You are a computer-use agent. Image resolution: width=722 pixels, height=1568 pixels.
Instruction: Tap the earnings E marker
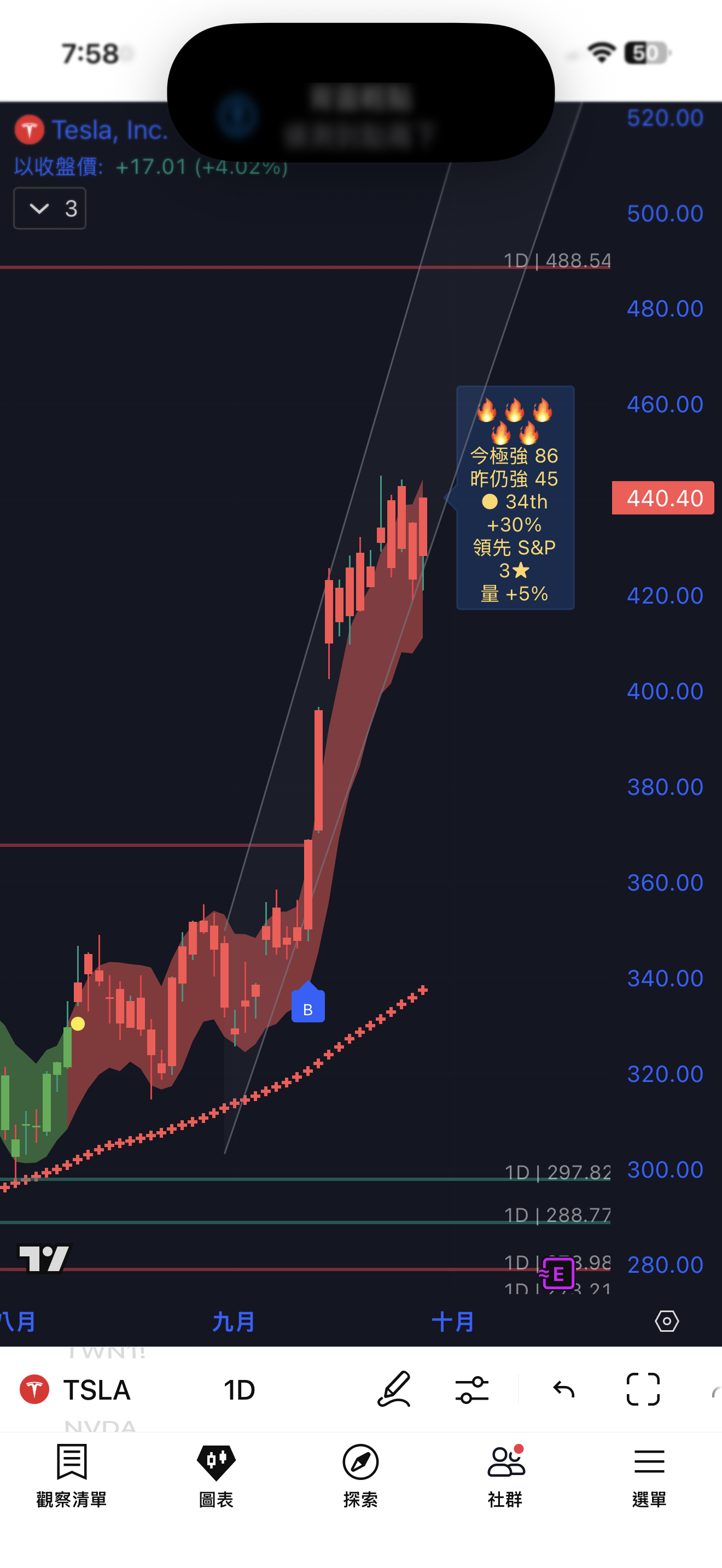click(x=558, y=1273)
